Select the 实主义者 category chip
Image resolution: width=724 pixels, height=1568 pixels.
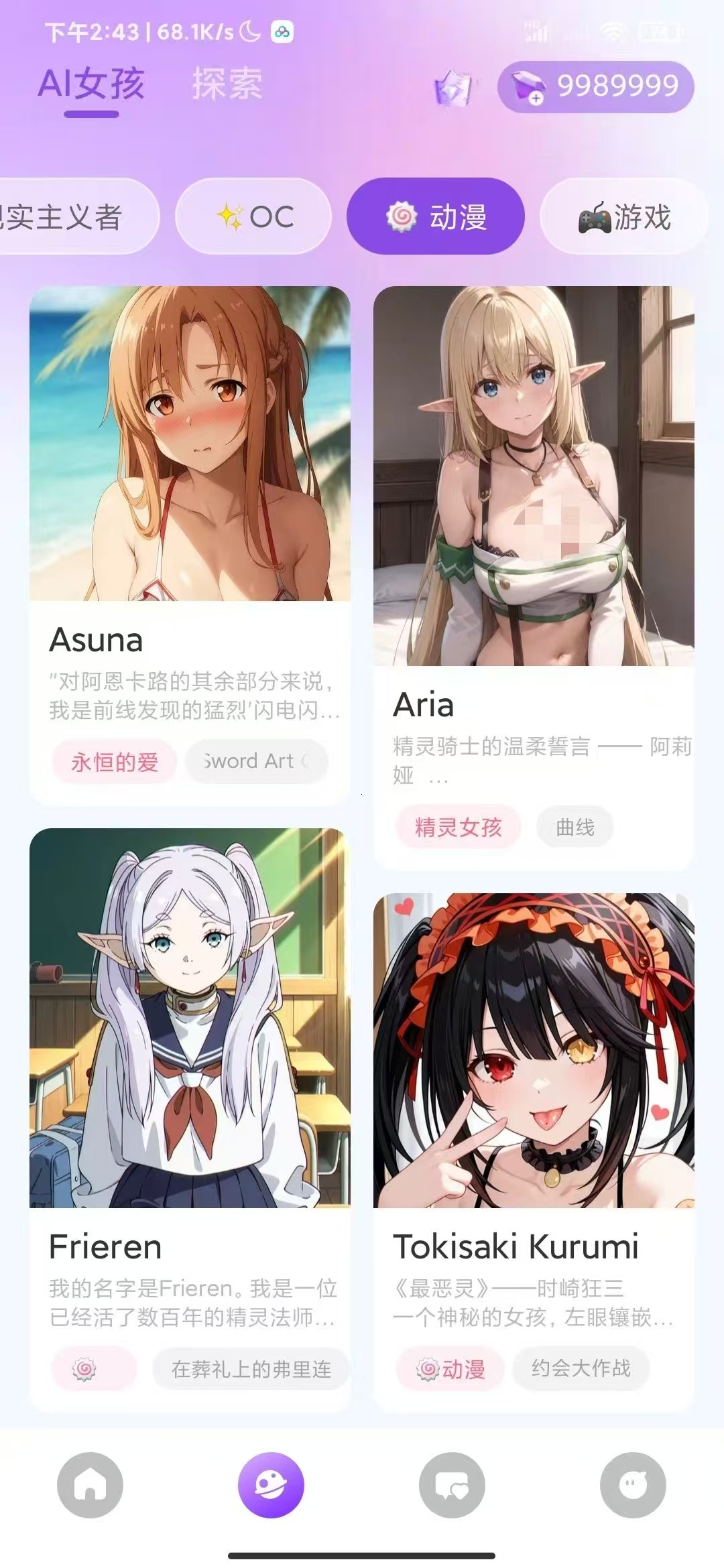pyautogui.click(x=67, y=216)
